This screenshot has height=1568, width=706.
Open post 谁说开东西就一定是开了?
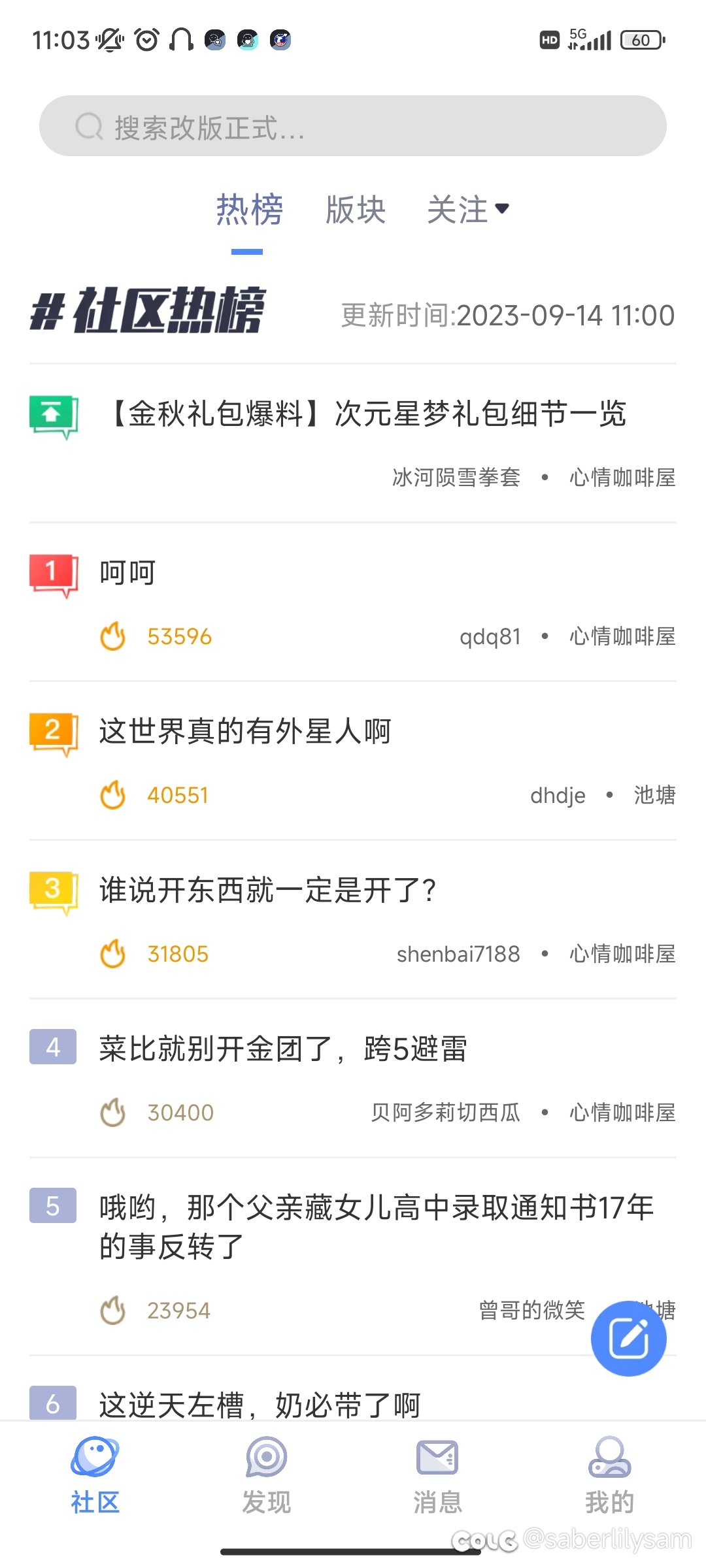[267, 890]
